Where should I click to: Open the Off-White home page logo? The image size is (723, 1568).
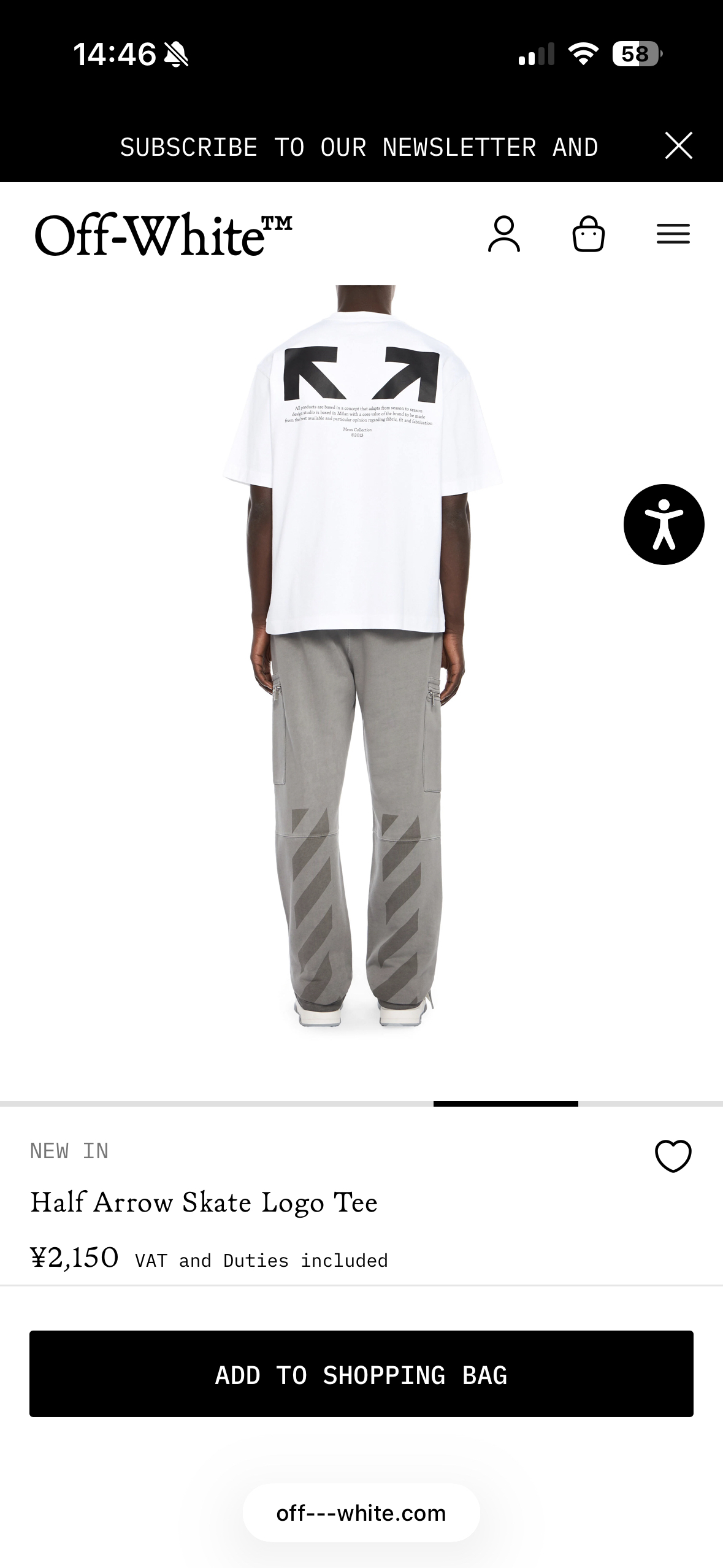coord(163,235)
